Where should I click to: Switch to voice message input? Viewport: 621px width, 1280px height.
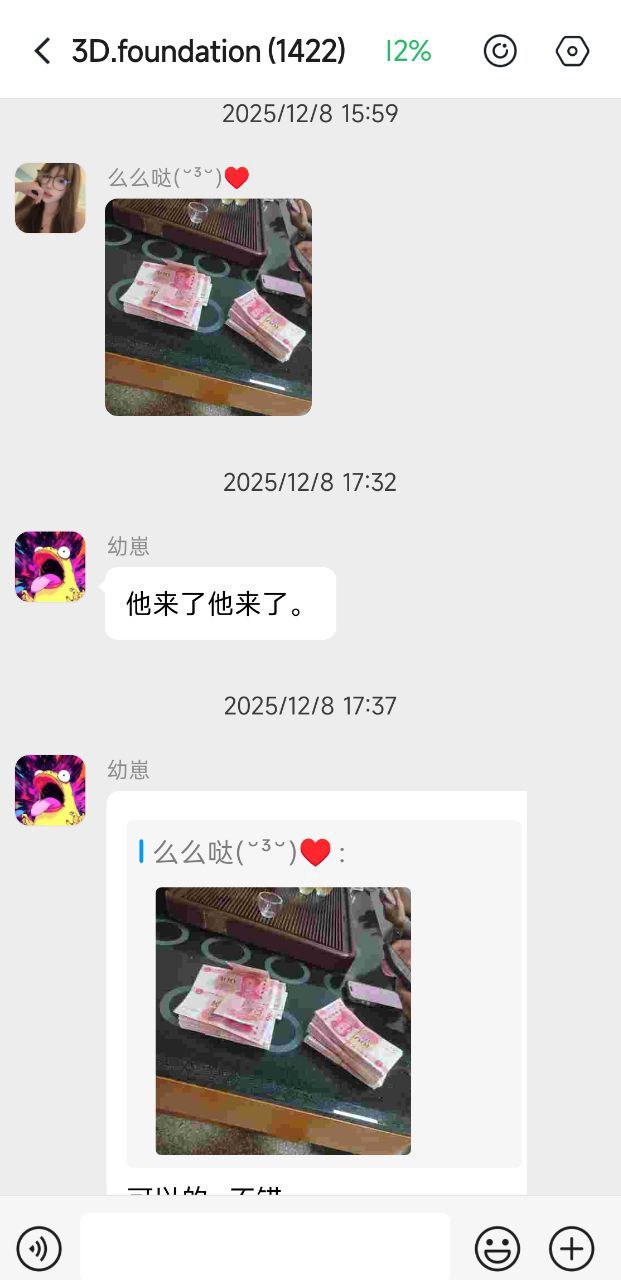(39, 1248)
